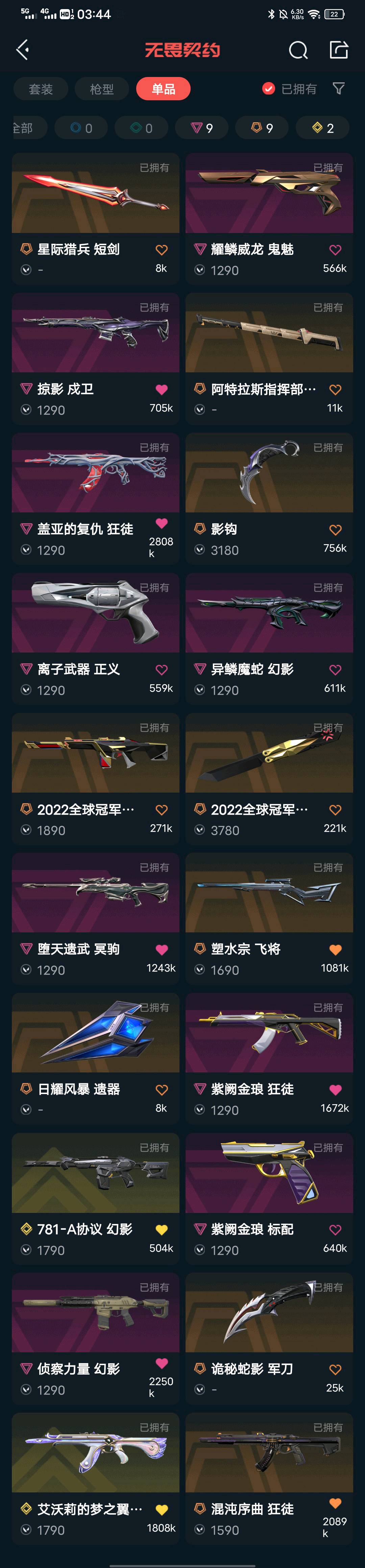Switch to the 套装 tab
Viewport: 365px width, 1568px height.
tap(41, 89)
